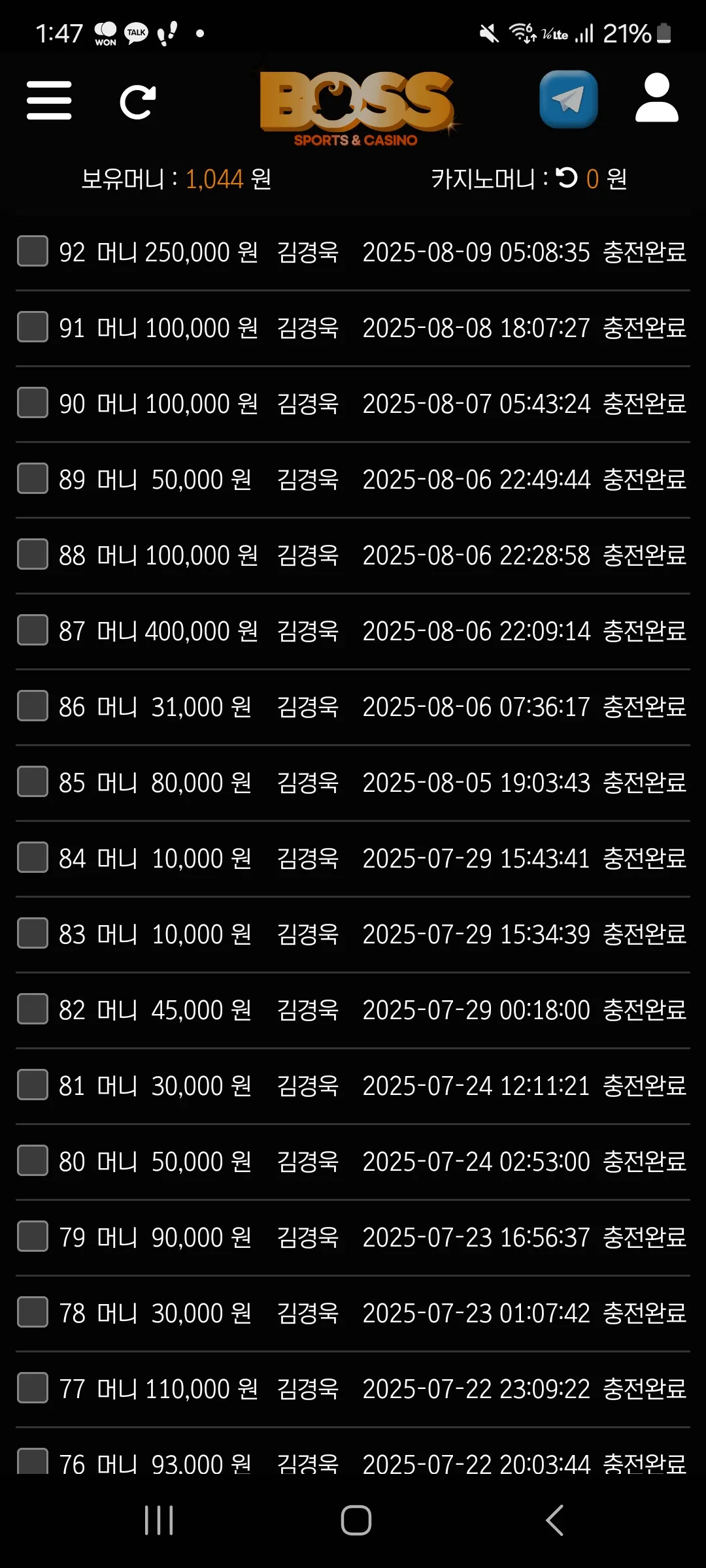Open the user profile icon
The image size is (706, 1568).
657,98
